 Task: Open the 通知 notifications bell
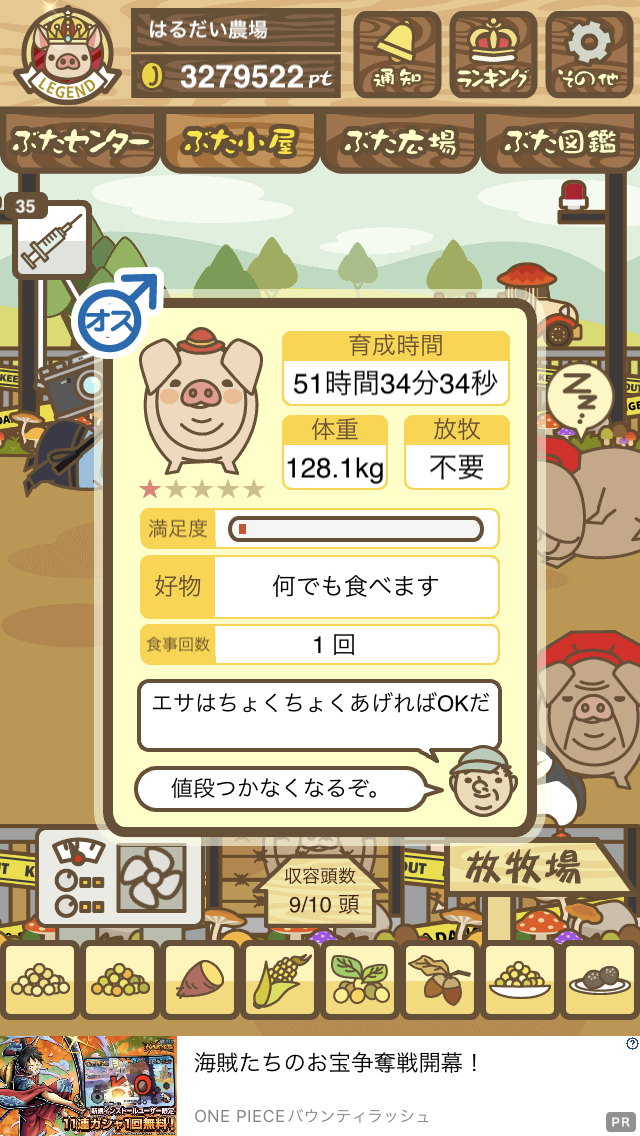pyautogui.click(x=397, y=54)
